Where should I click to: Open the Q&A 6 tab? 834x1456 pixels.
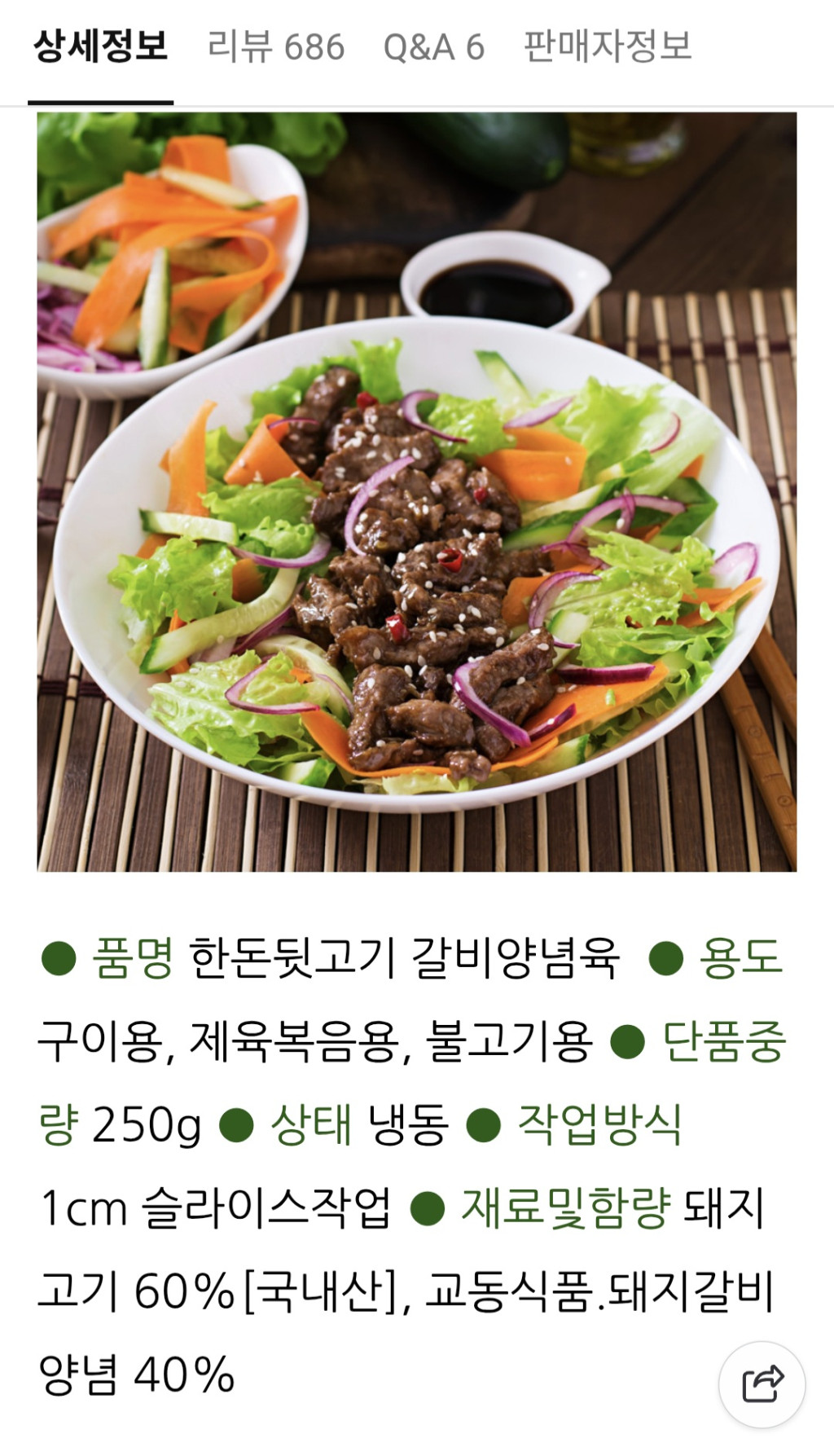click(433, 47)
